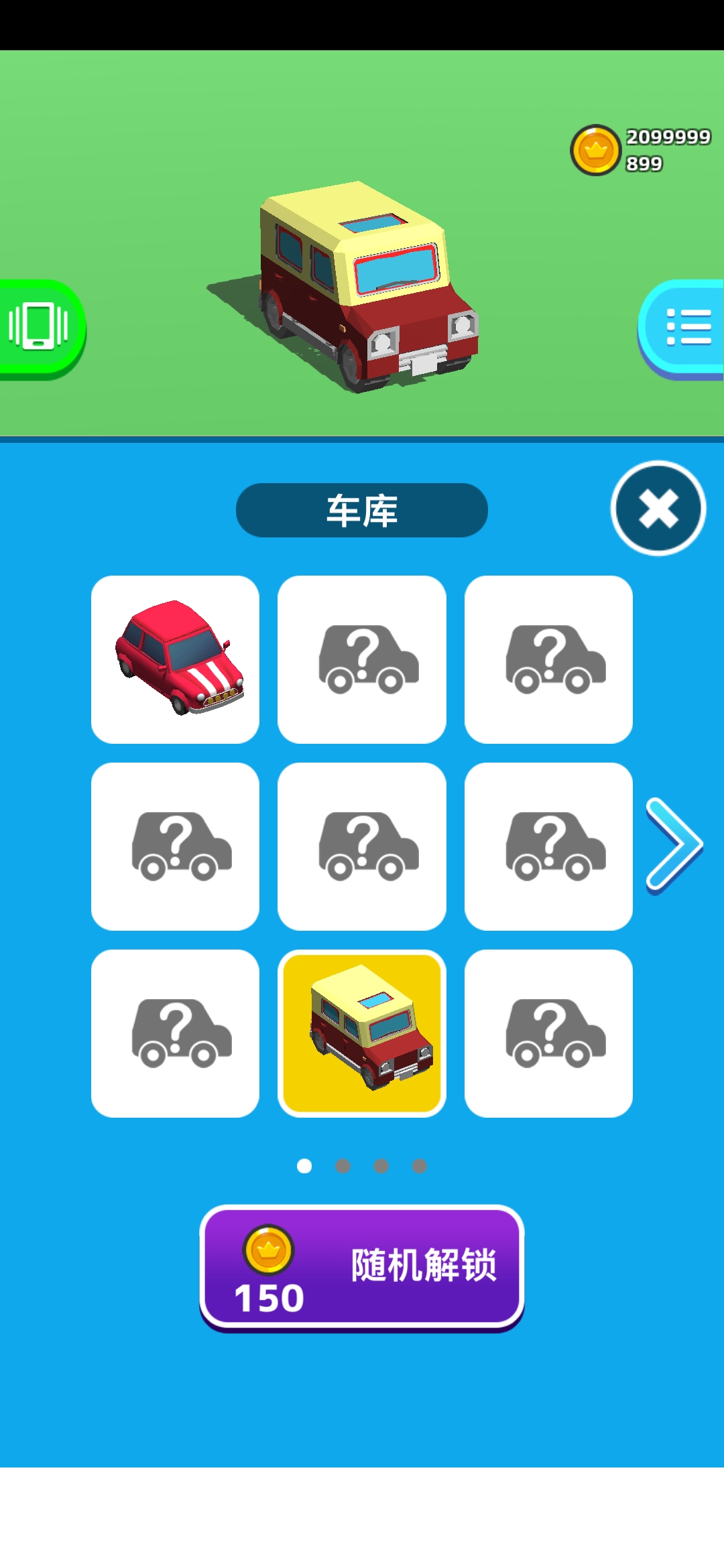
Task: Tap 随机解锁 to unlock for 150 coins
Action: pos(362,1268)
